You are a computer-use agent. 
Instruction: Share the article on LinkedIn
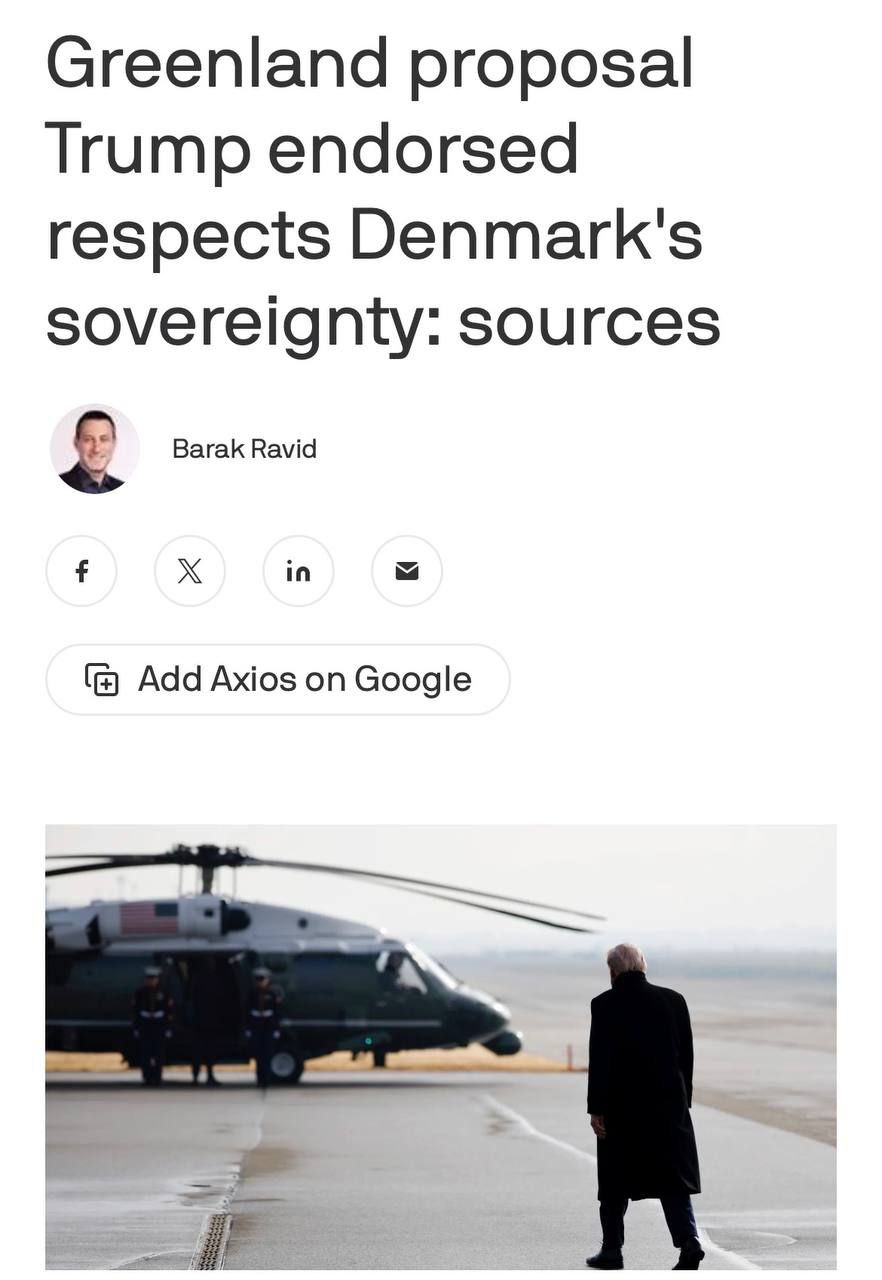pyautogui.click(x=298, y=571)
